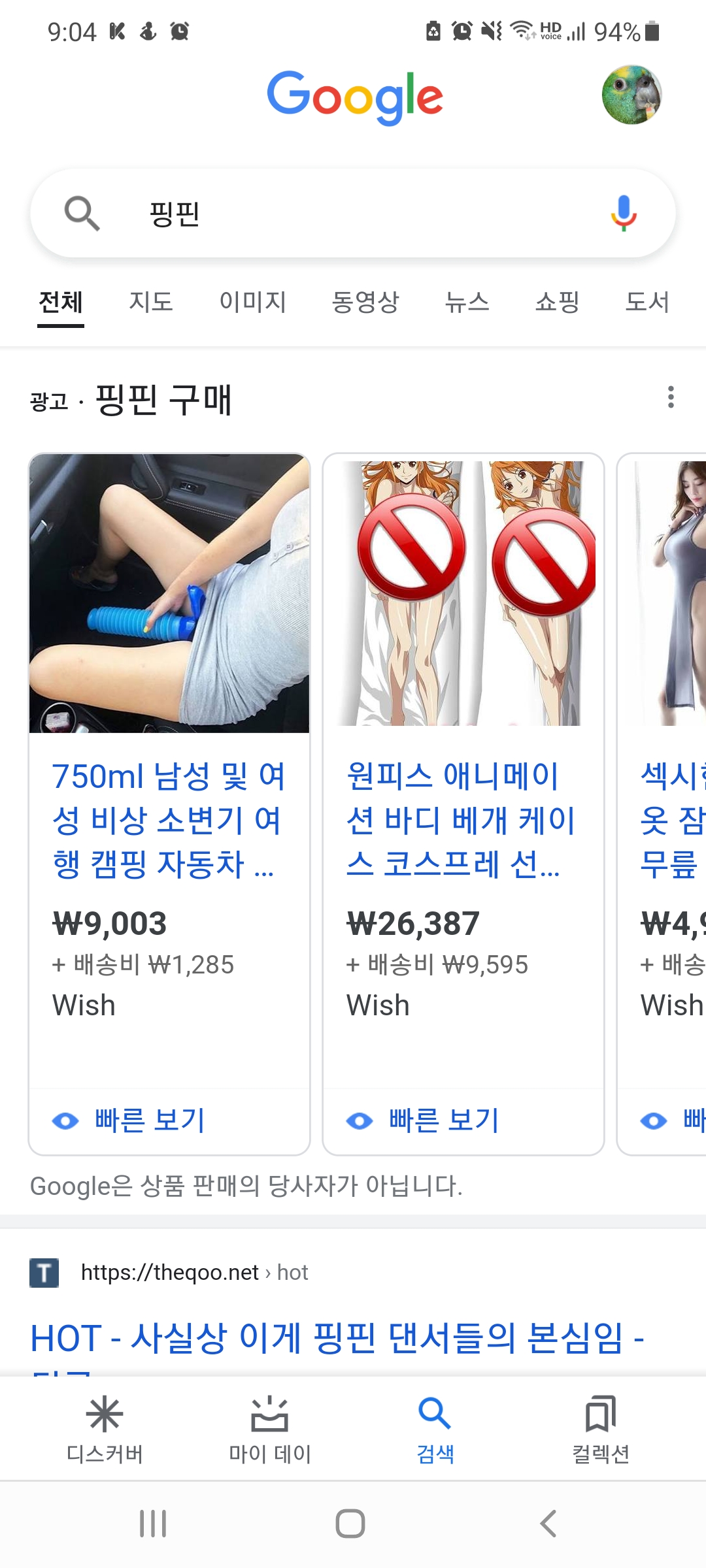Select the 검색 tab in bottom navigation
706x1568 pixels.
coord(435,1429)
